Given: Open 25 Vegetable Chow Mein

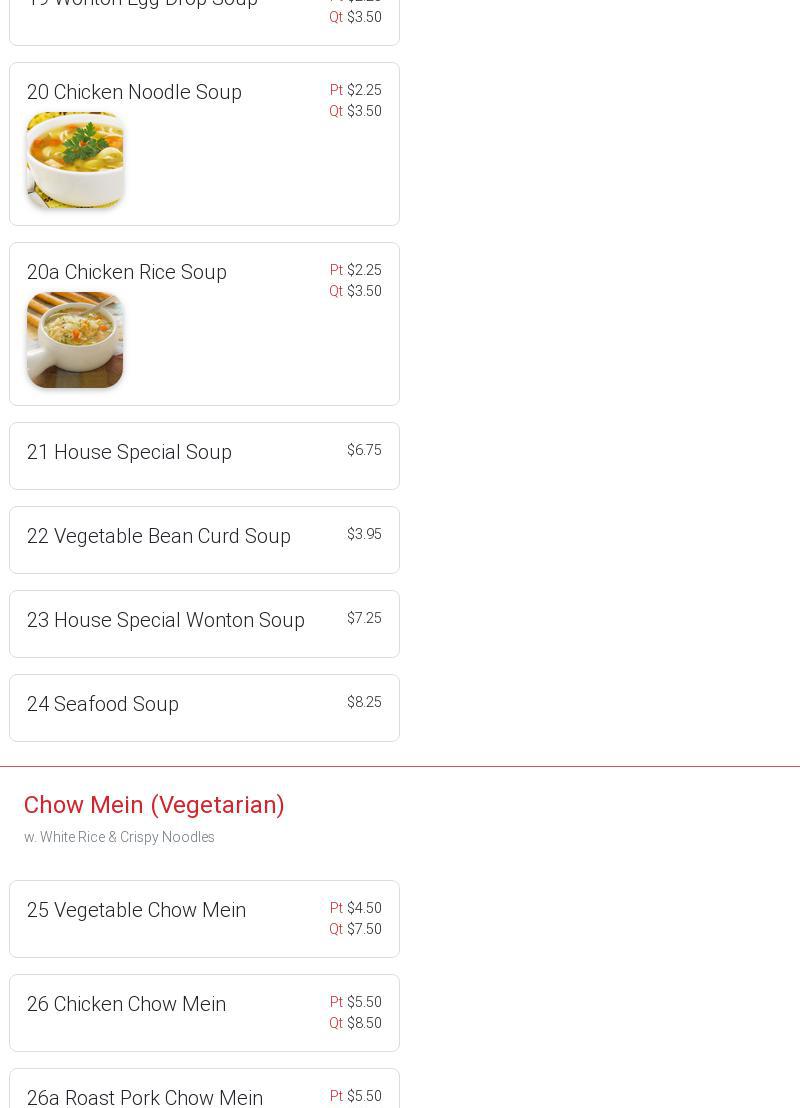Looking at the screenshot, I should coord(136,910).
